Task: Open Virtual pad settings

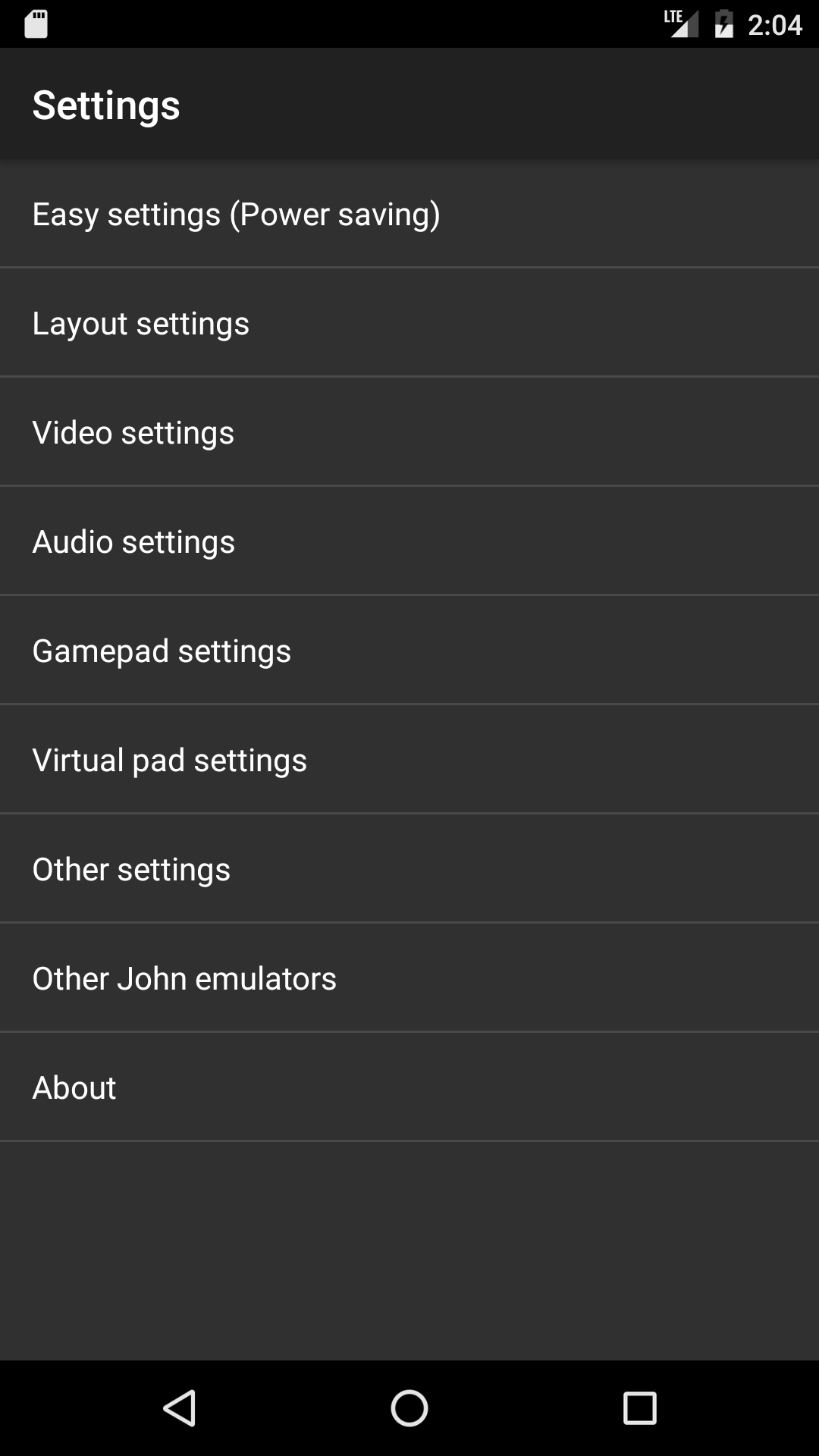Action: coord(409,759)
